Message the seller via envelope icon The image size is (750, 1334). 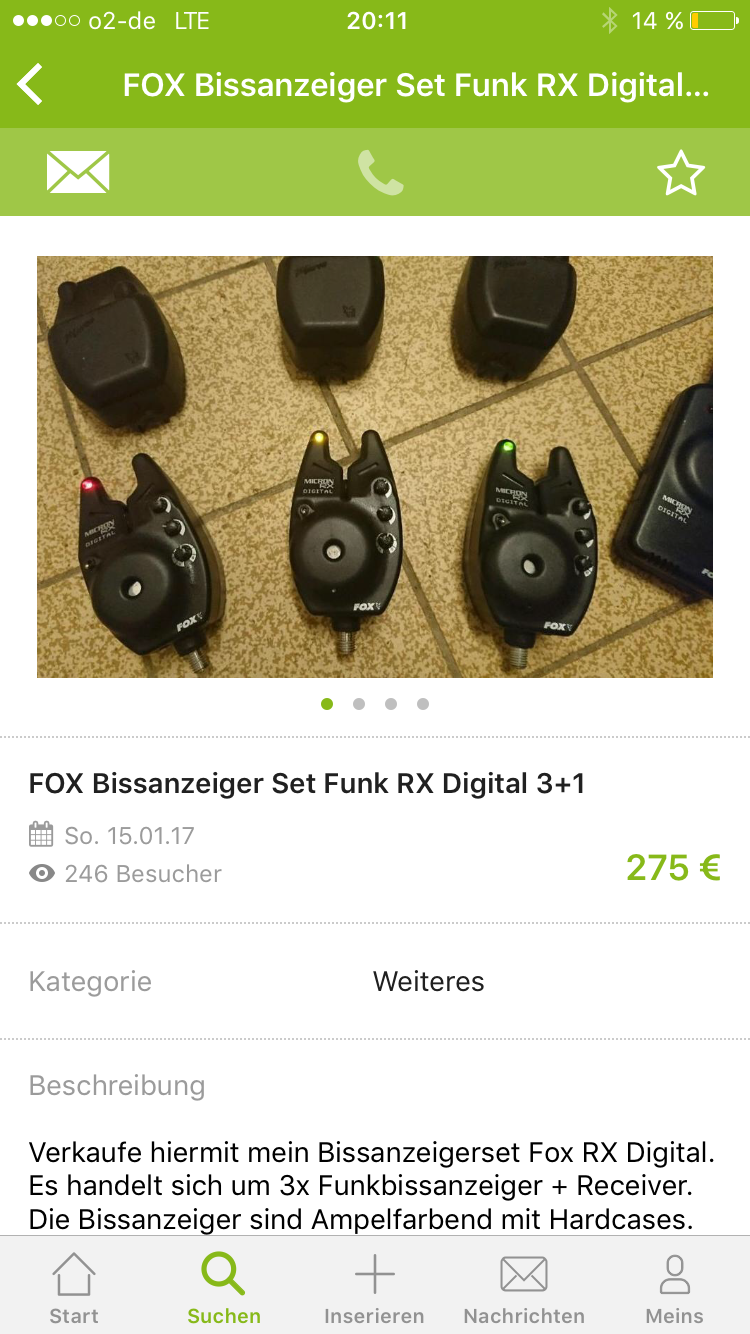[78, 172]
